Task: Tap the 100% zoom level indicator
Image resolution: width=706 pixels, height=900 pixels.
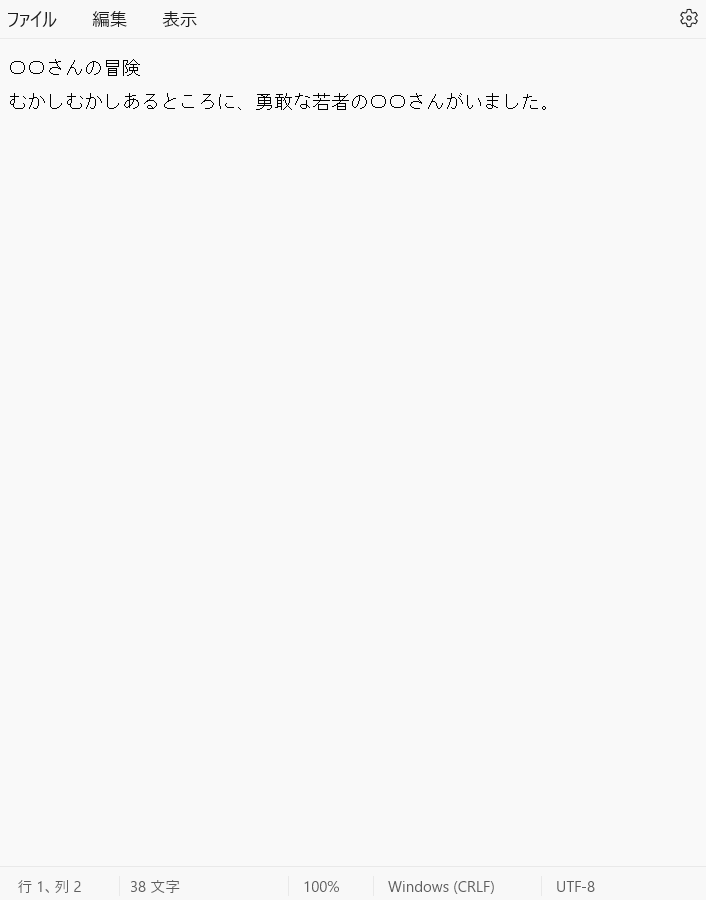Action: [321, 887]
